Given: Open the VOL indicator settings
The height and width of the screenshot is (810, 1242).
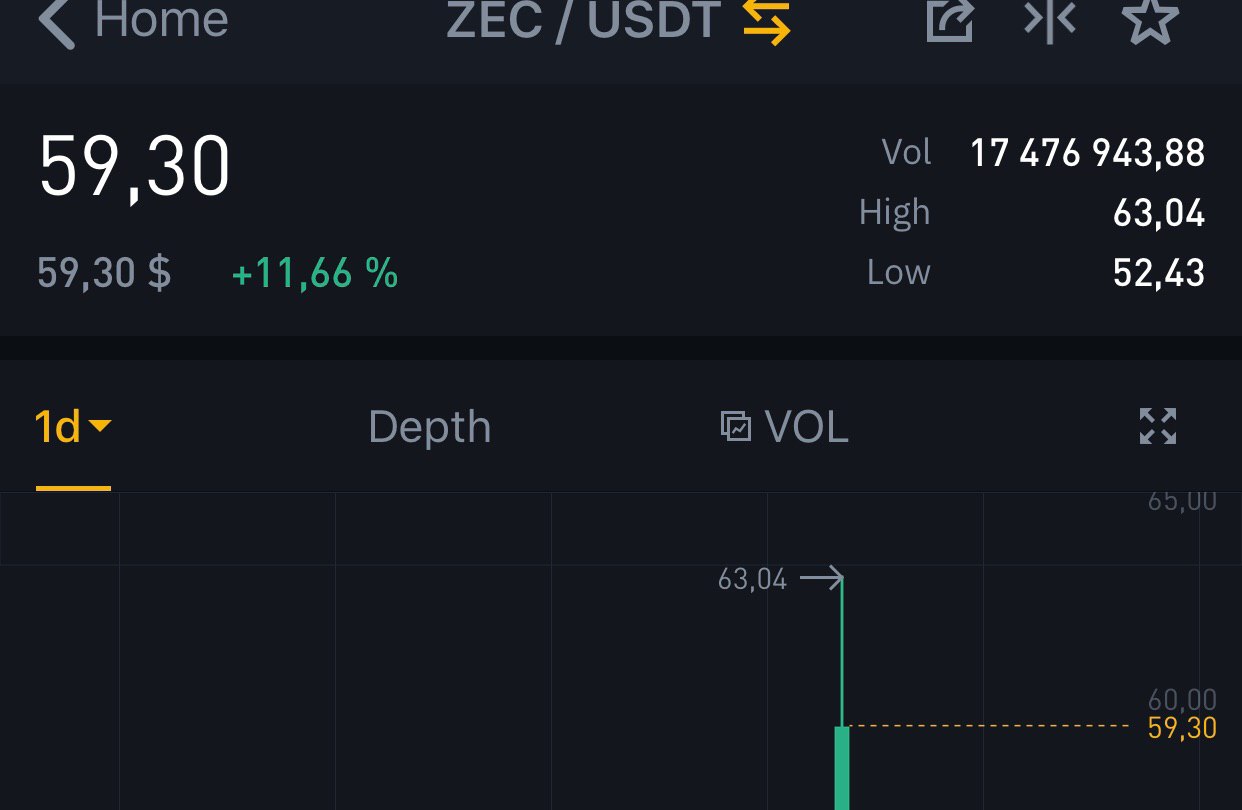Looking at the screenshot, I should pyautogui.click(x=785, y=427).
